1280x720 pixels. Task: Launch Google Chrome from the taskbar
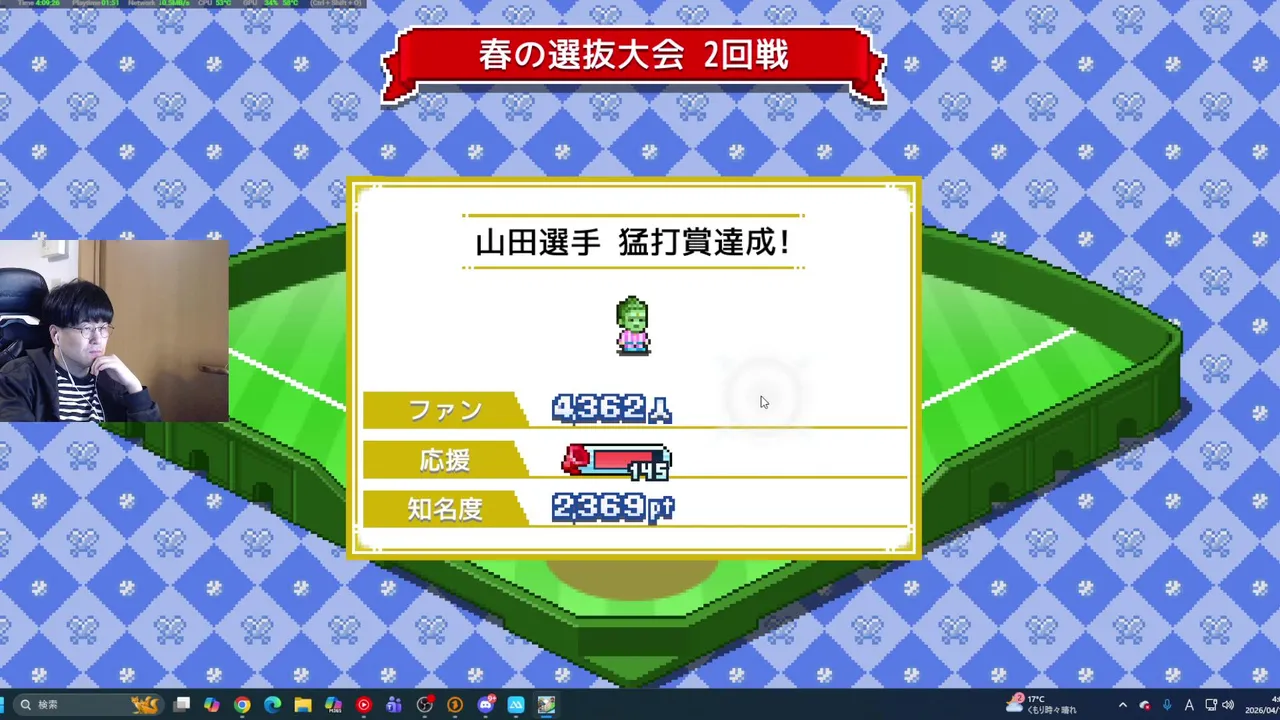pos(242,705)
